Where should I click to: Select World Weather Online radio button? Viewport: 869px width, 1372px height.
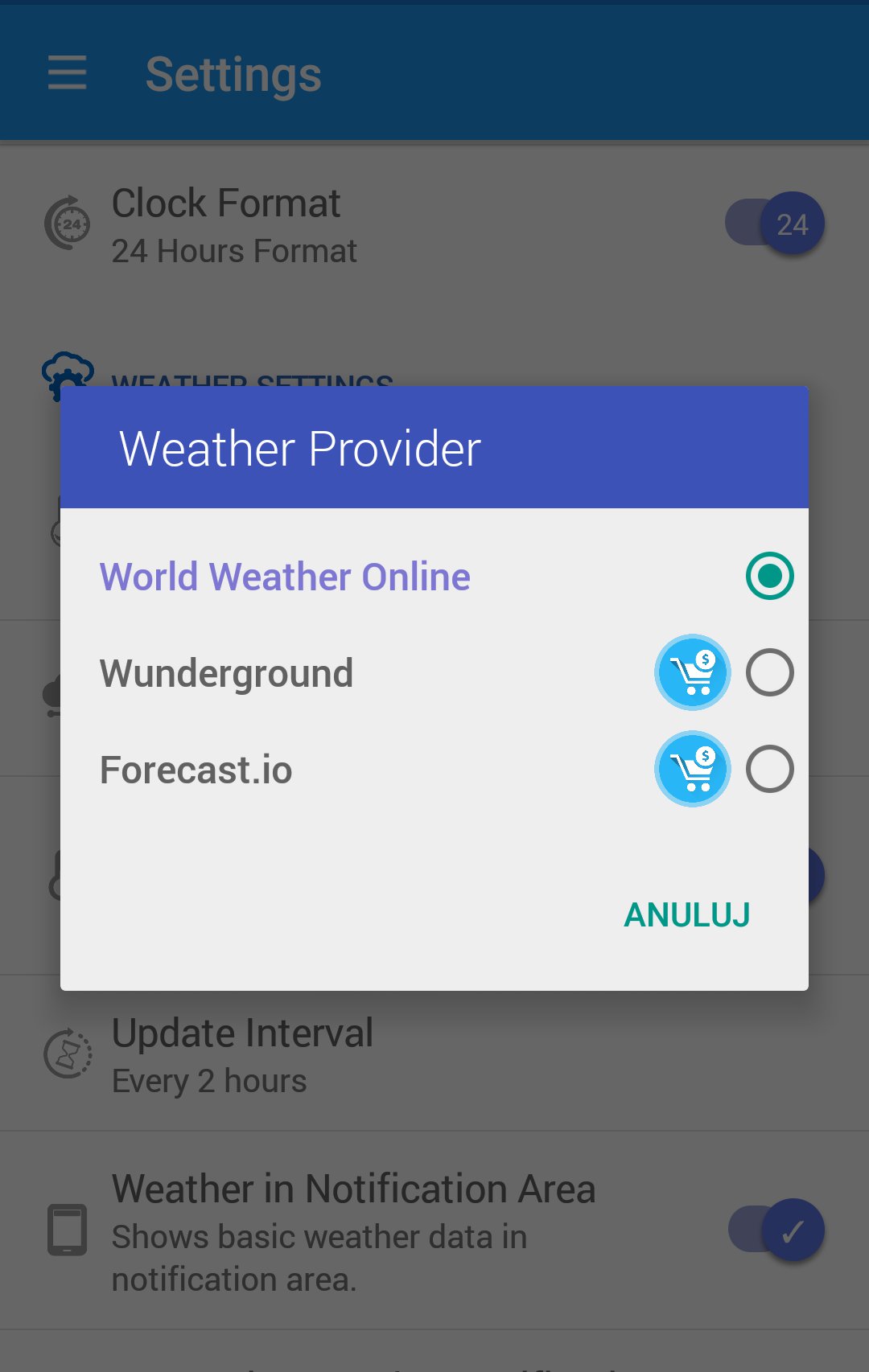[769, 576]
